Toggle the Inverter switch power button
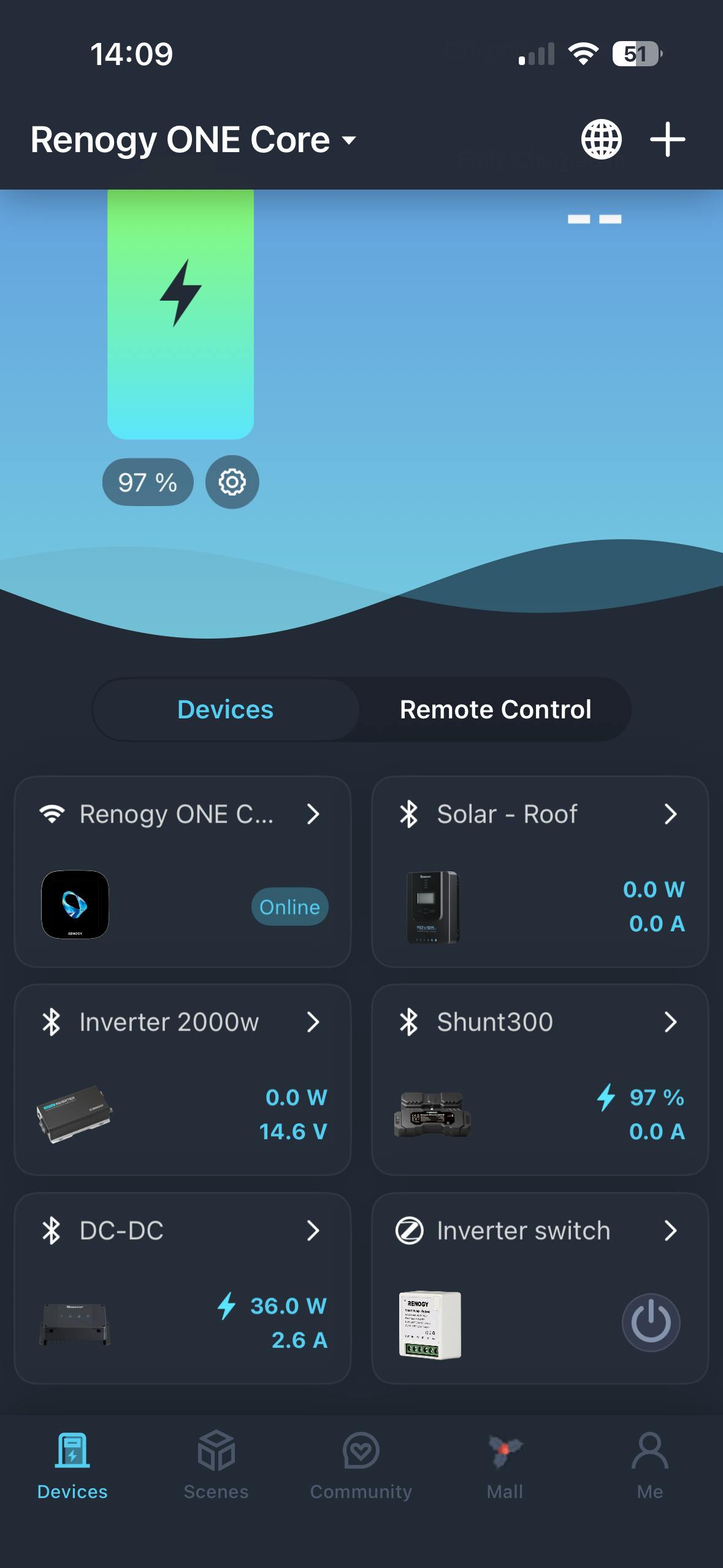Image resolution: width=723 pixels, height=1568 pixels. pos(651,1323)
